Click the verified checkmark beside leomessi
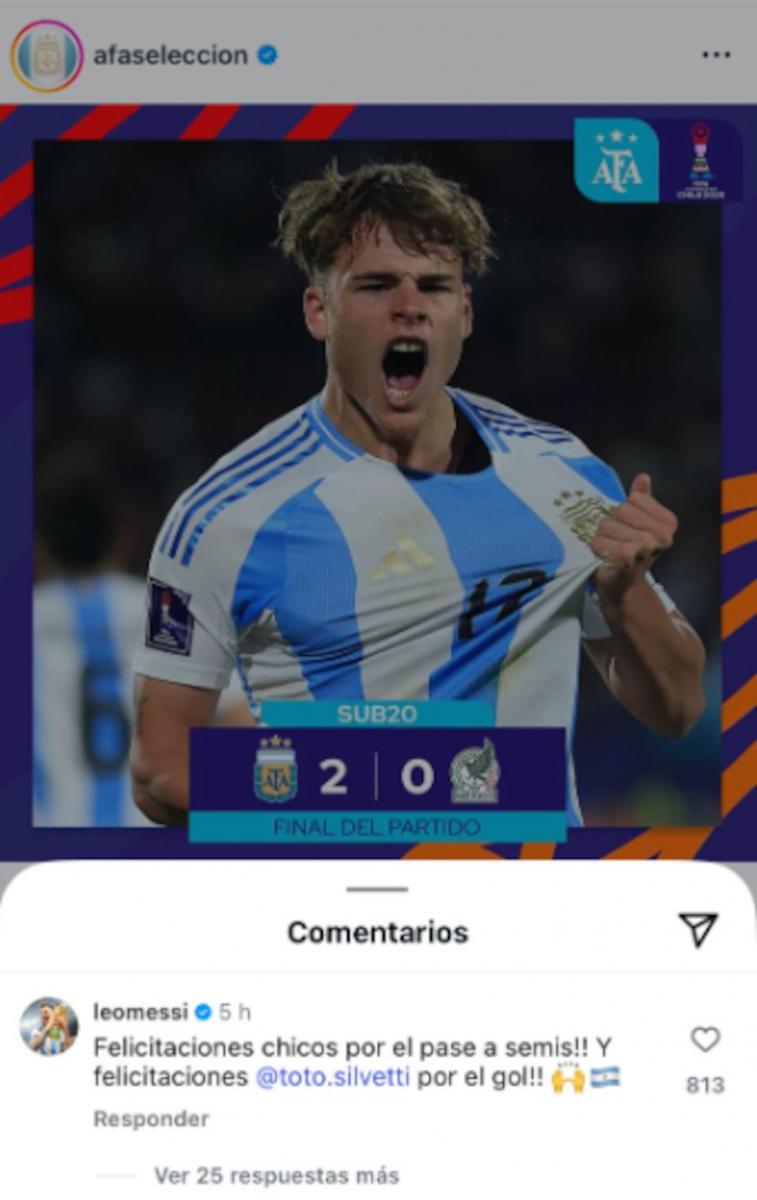This screenshot has width=757, height=1200. pos(203,1012)
